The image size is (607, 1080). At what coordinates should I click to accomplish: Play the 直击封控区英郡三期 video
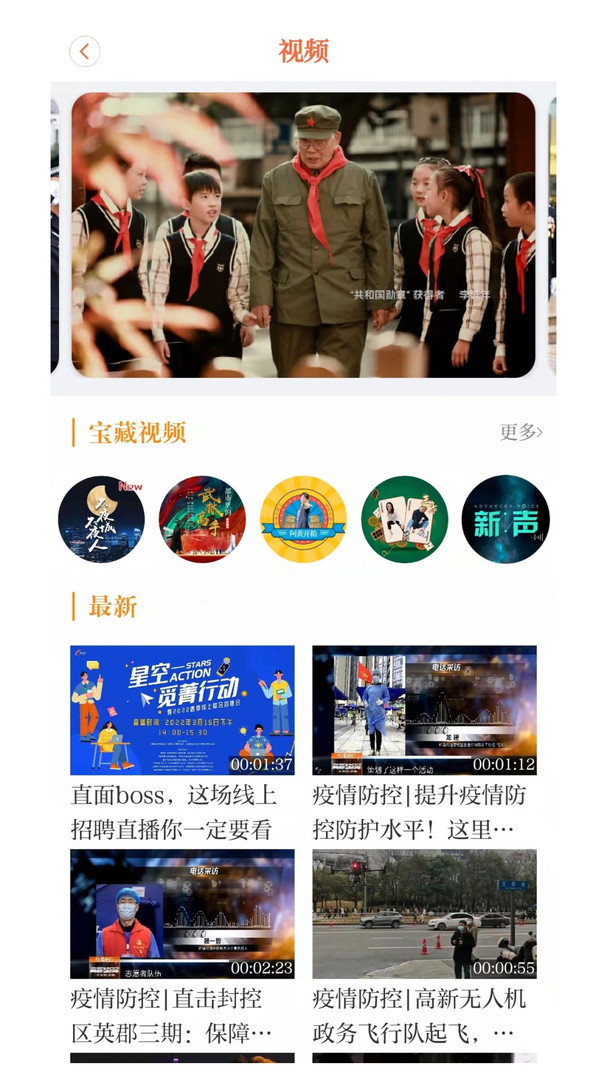(182, 914)
